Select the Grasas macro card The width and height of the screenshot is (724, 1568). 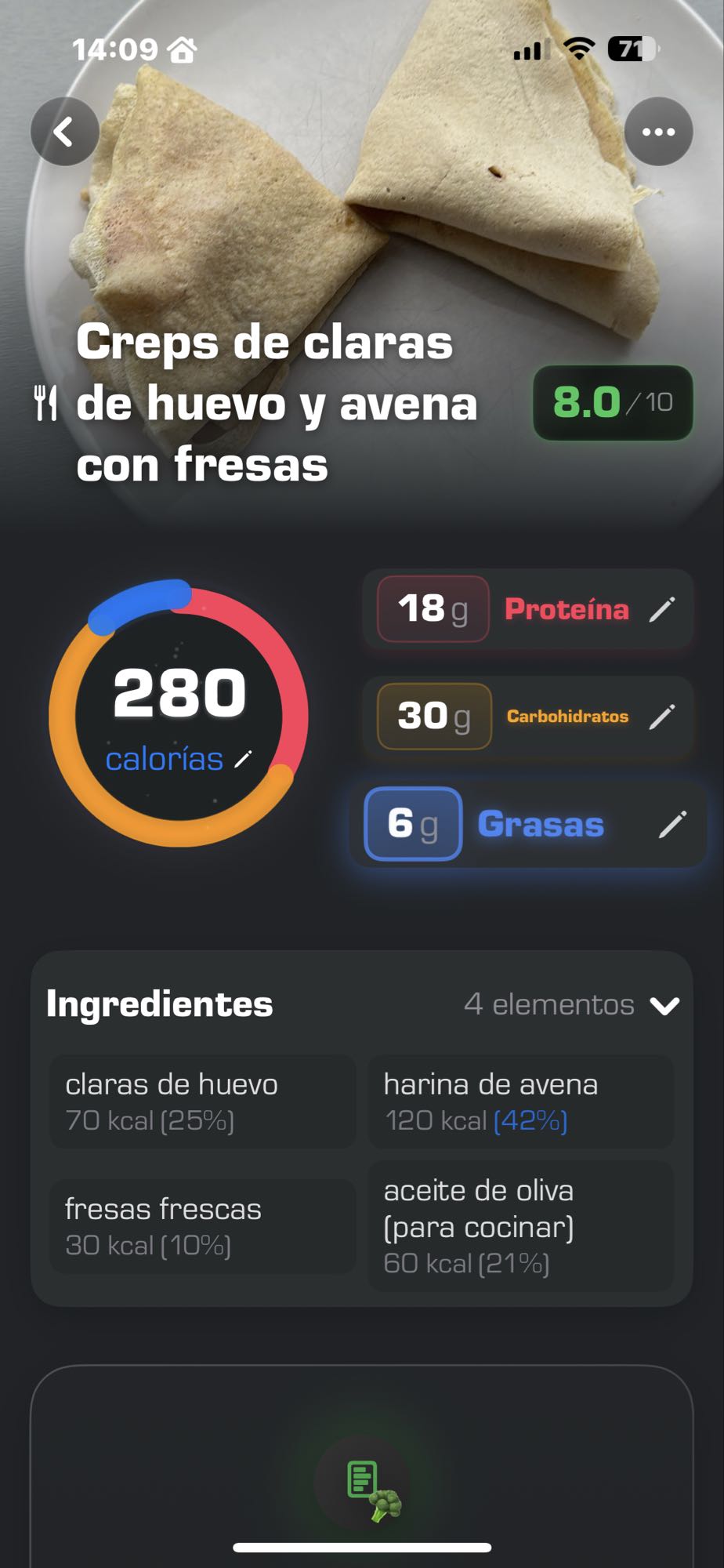click(529, 825)
